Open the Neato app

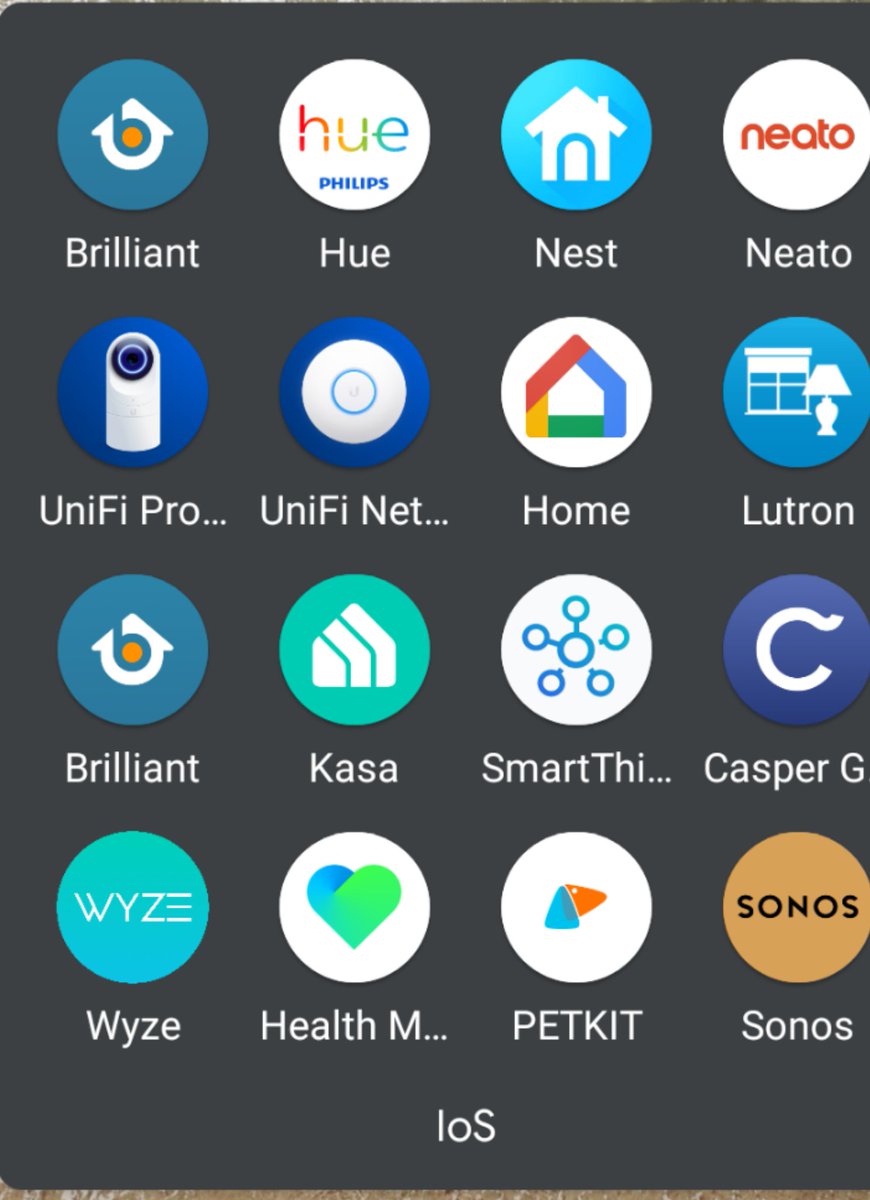click(797, 135)
